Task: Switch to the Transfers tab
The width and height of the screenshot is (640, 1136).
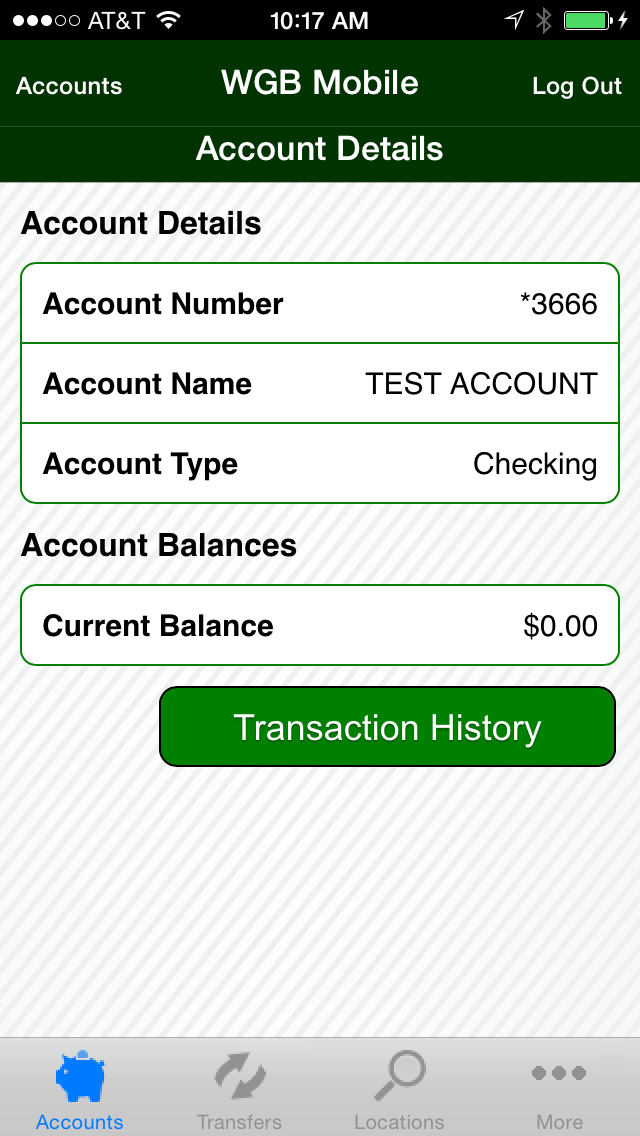Action: tap(240, 1090)
